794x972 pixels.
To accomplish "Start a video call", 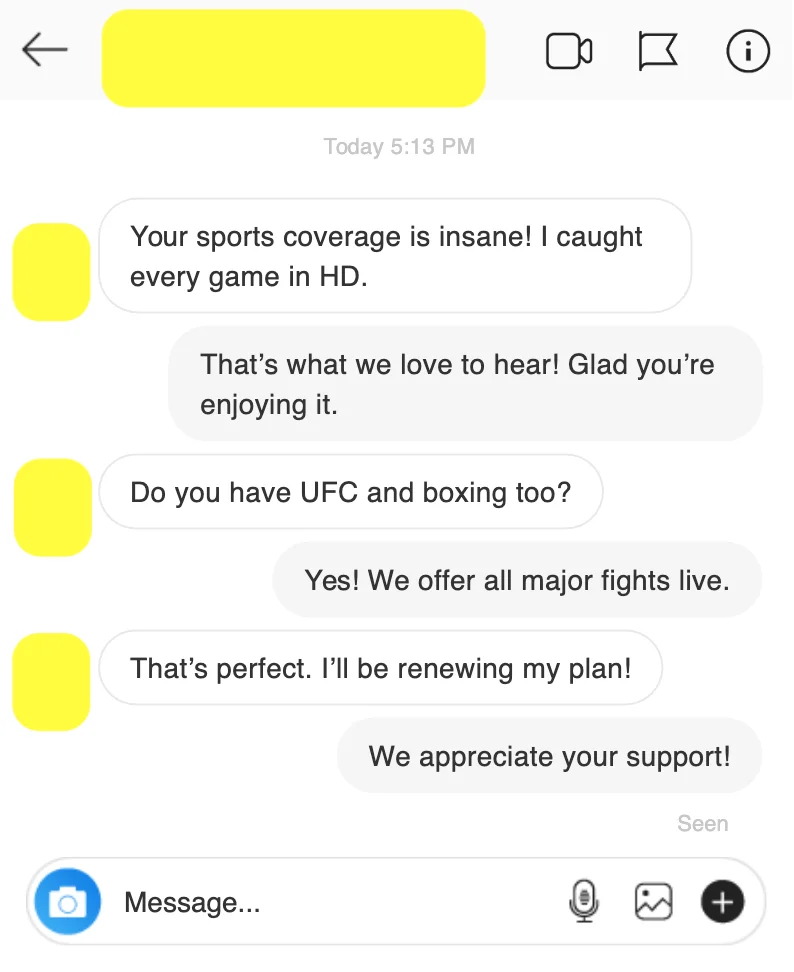I will tap(569, 51).
